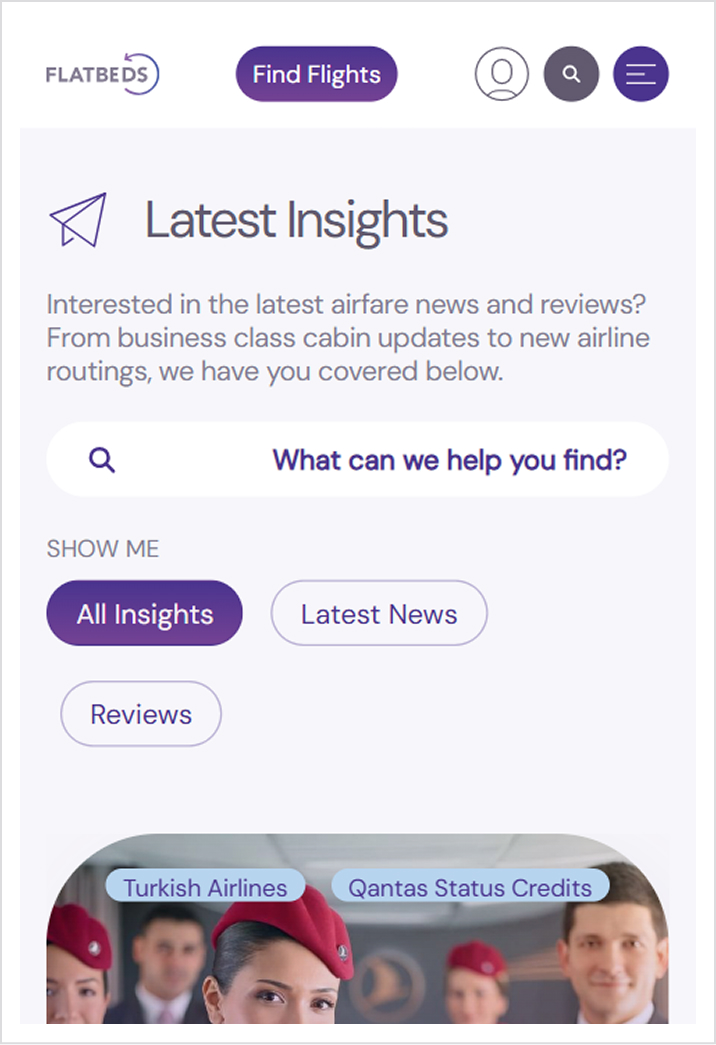Screen dimensions: 716x1045
Task: Switch to the Latest News filter
Action: [x=379, y=614]
